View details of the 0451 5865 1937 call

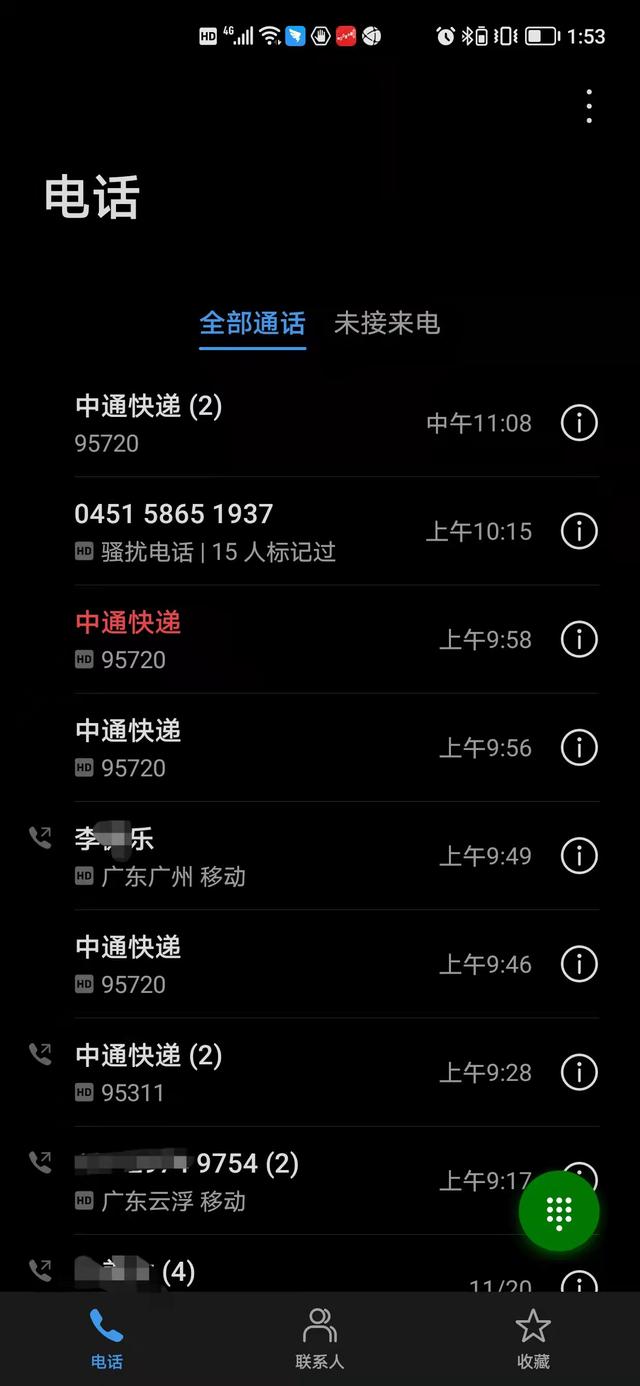tap(579, 531)
